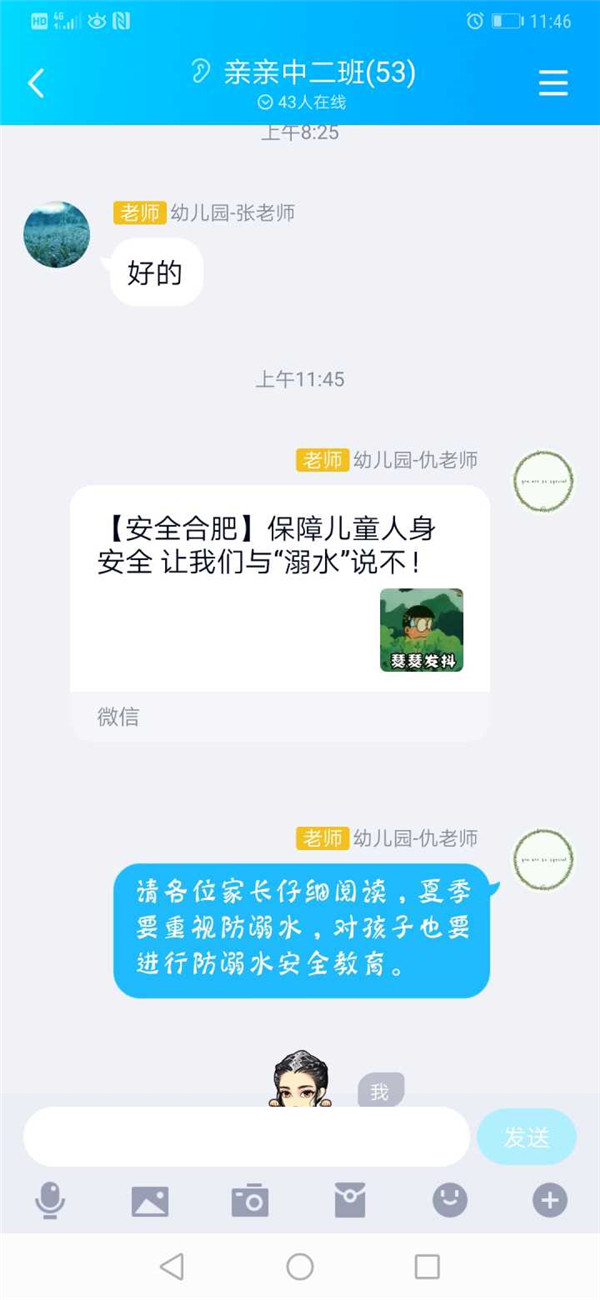Tap the system home button

coord(300,1267)
